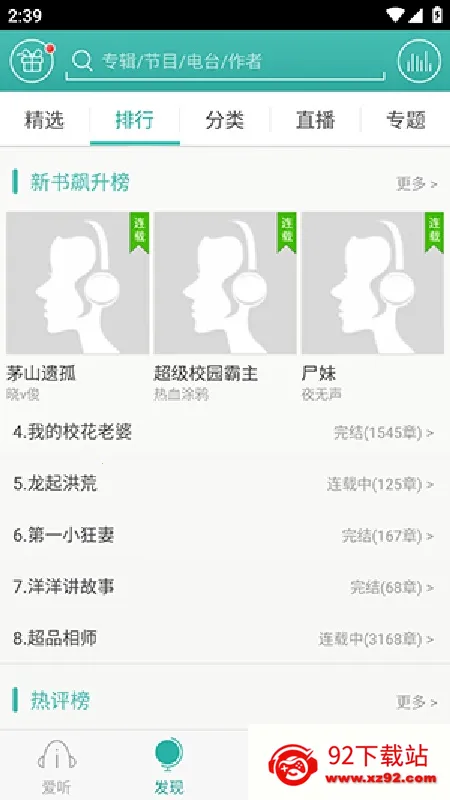Select the 排行 tab
The image size is (450, 800).
[x=135, y=120]
